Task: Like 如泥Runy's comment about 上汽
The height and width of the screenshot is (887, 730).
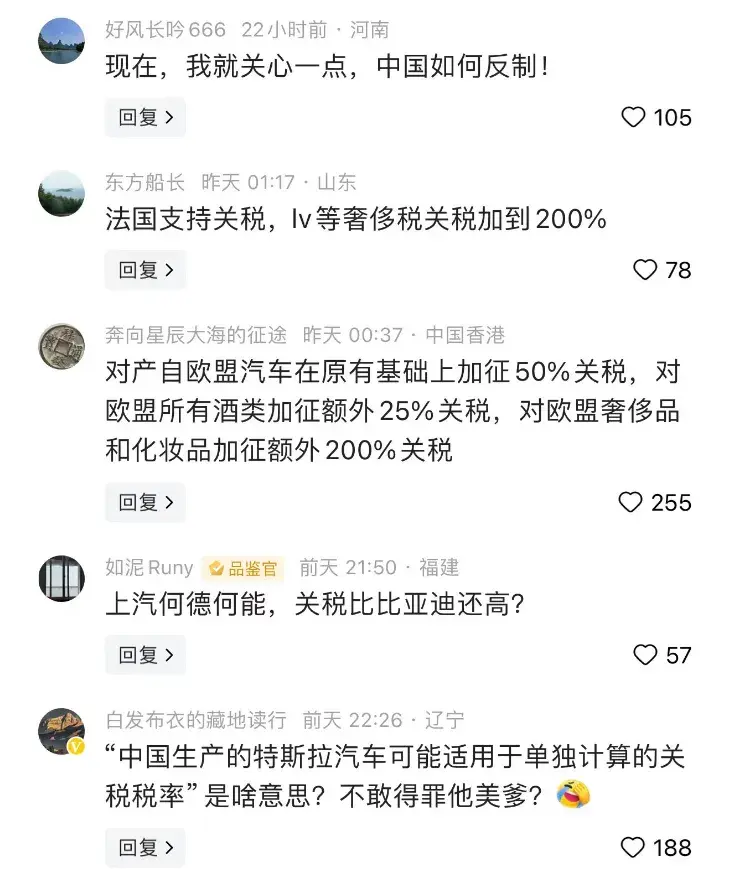Action: 646,655
